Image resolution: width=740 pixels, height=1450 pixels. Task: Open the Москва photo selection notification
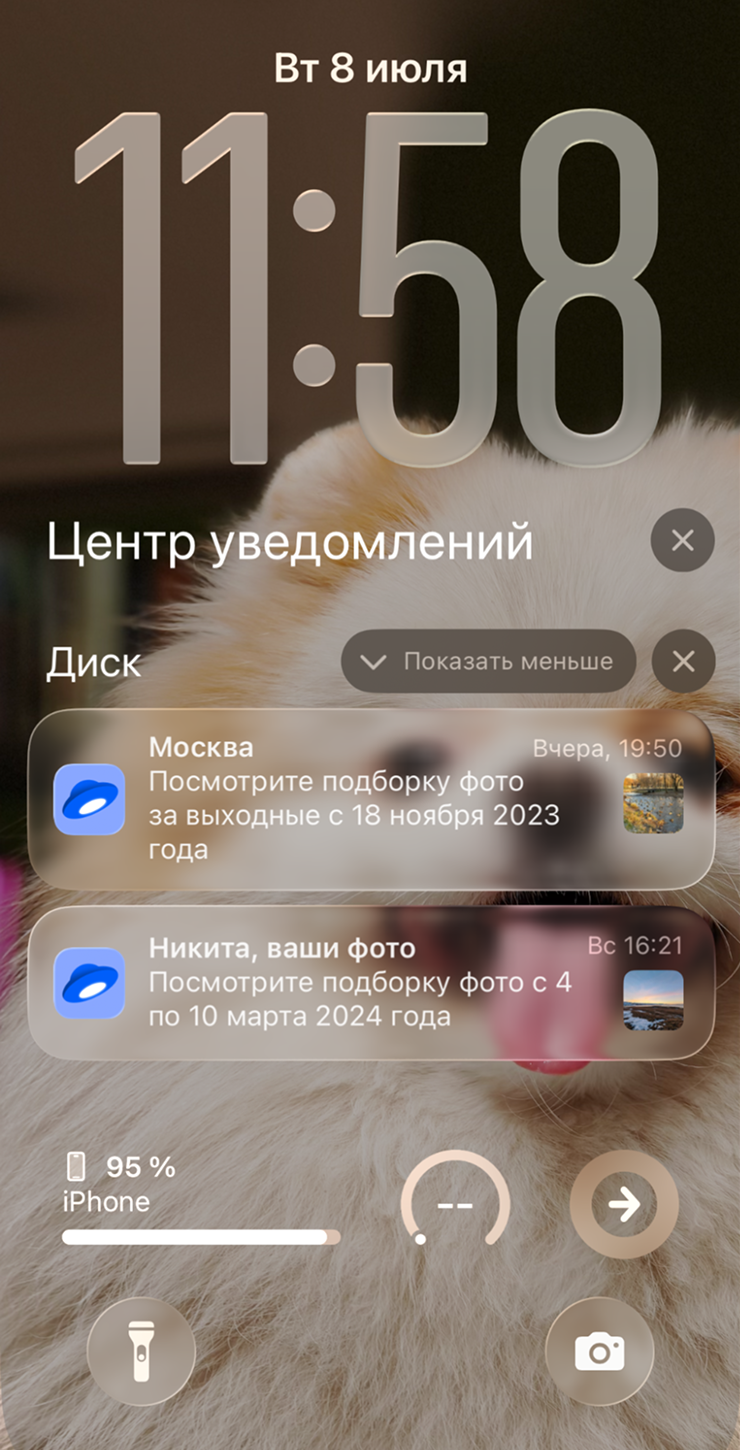(x=370, y=799)
